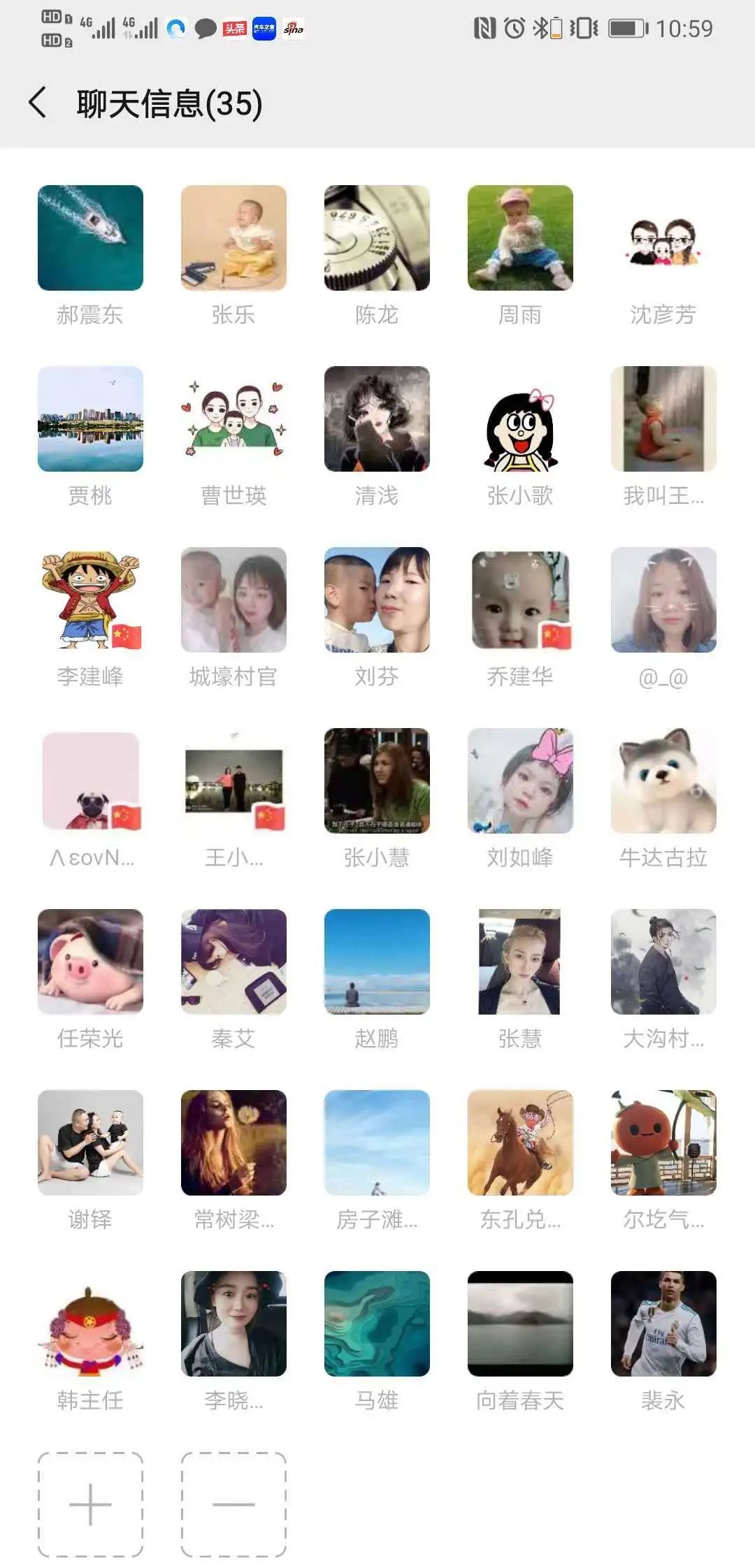Open member 曹世瑛
The height and width of the screenshot is (1568, 755).
233,419
